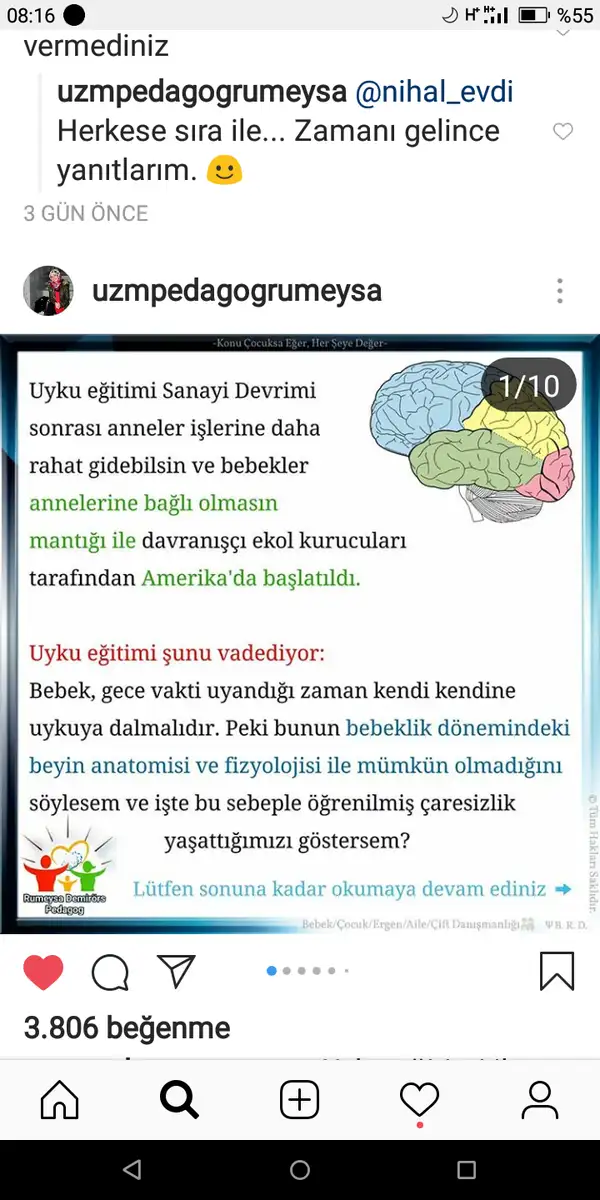
Task: Open the activity heart tab
Action: click(x=420, y=1101)
